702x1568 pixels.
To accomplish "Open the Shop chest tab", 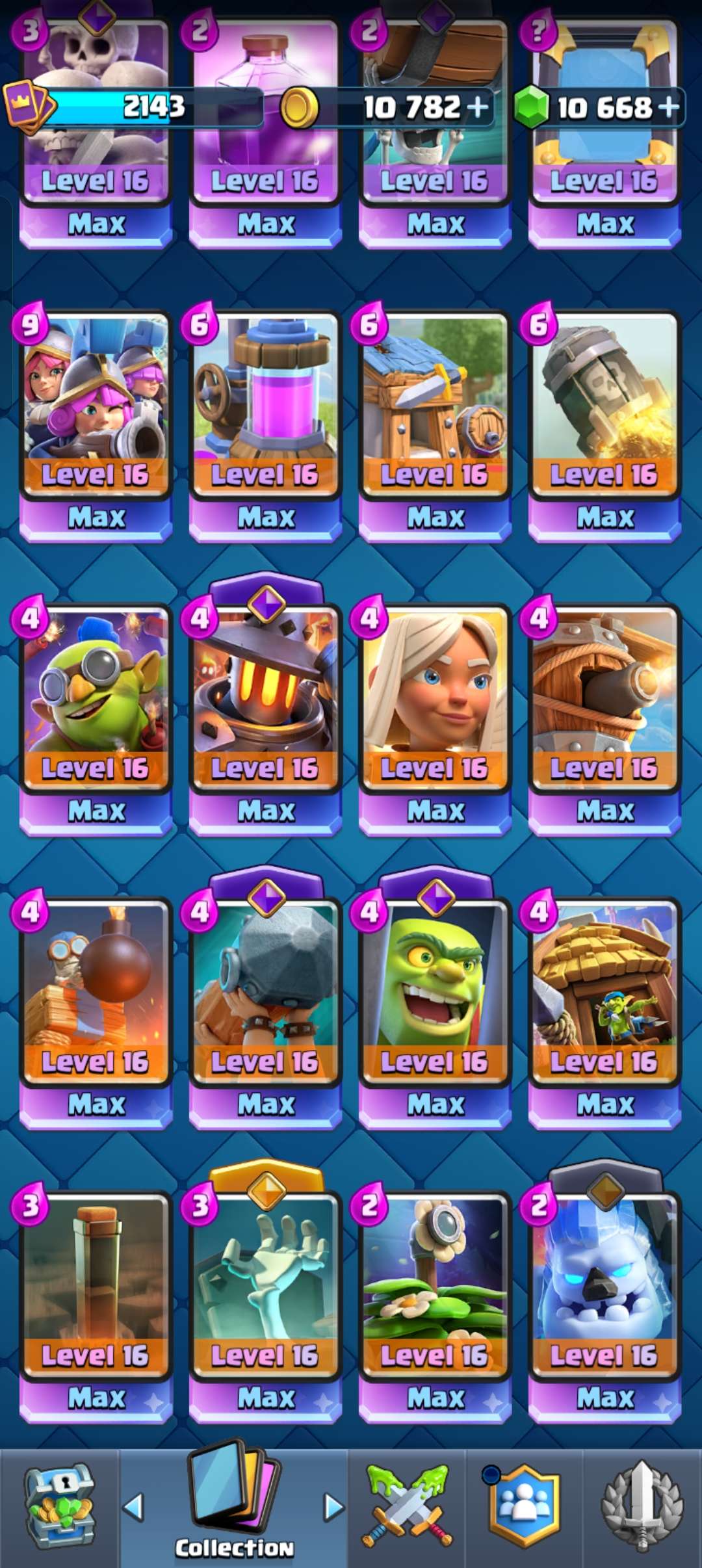I will coord(60,1508).
